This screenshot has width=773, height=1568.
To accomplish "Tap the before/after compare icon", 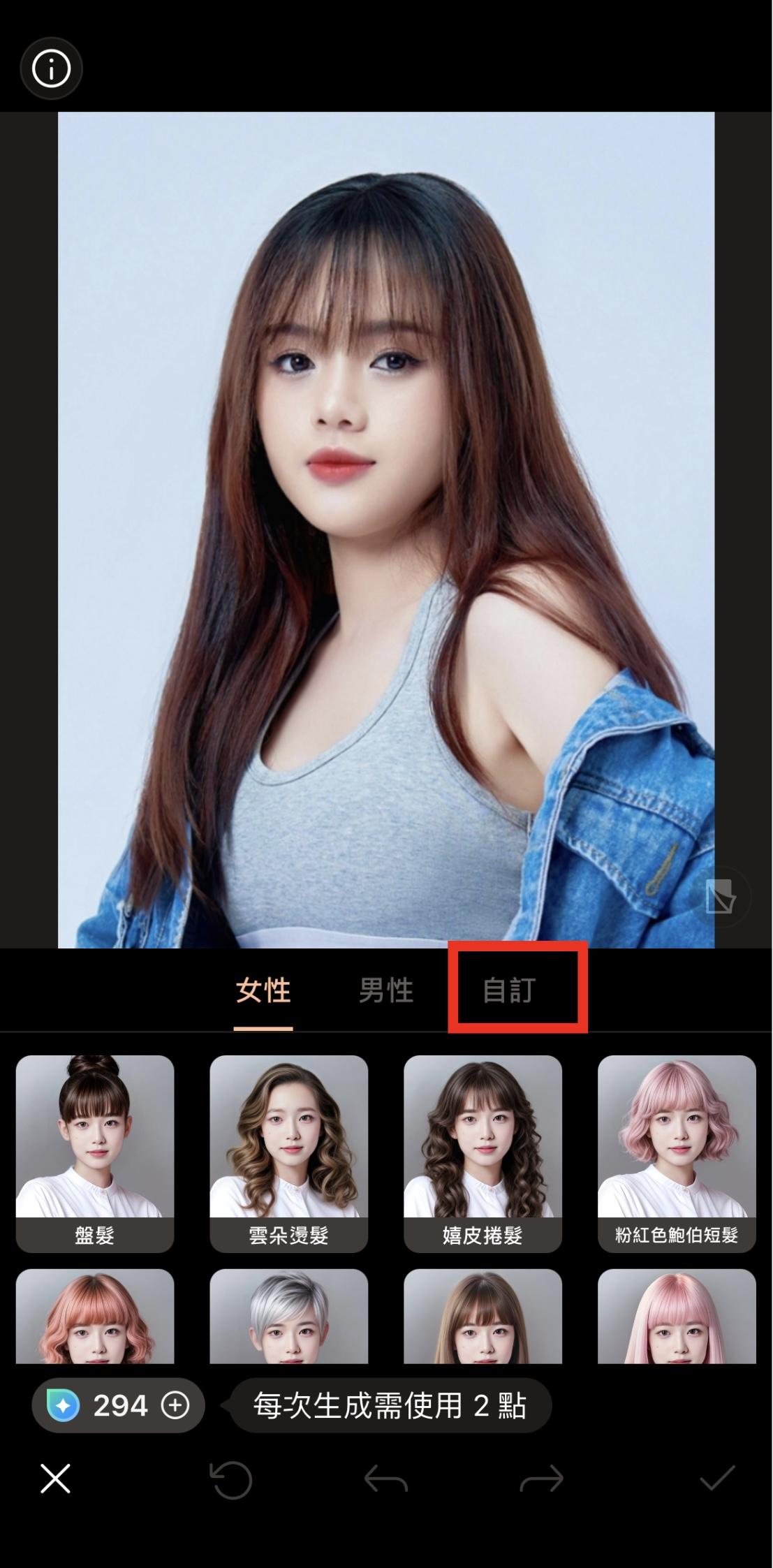I will click(x=719, y=896).
